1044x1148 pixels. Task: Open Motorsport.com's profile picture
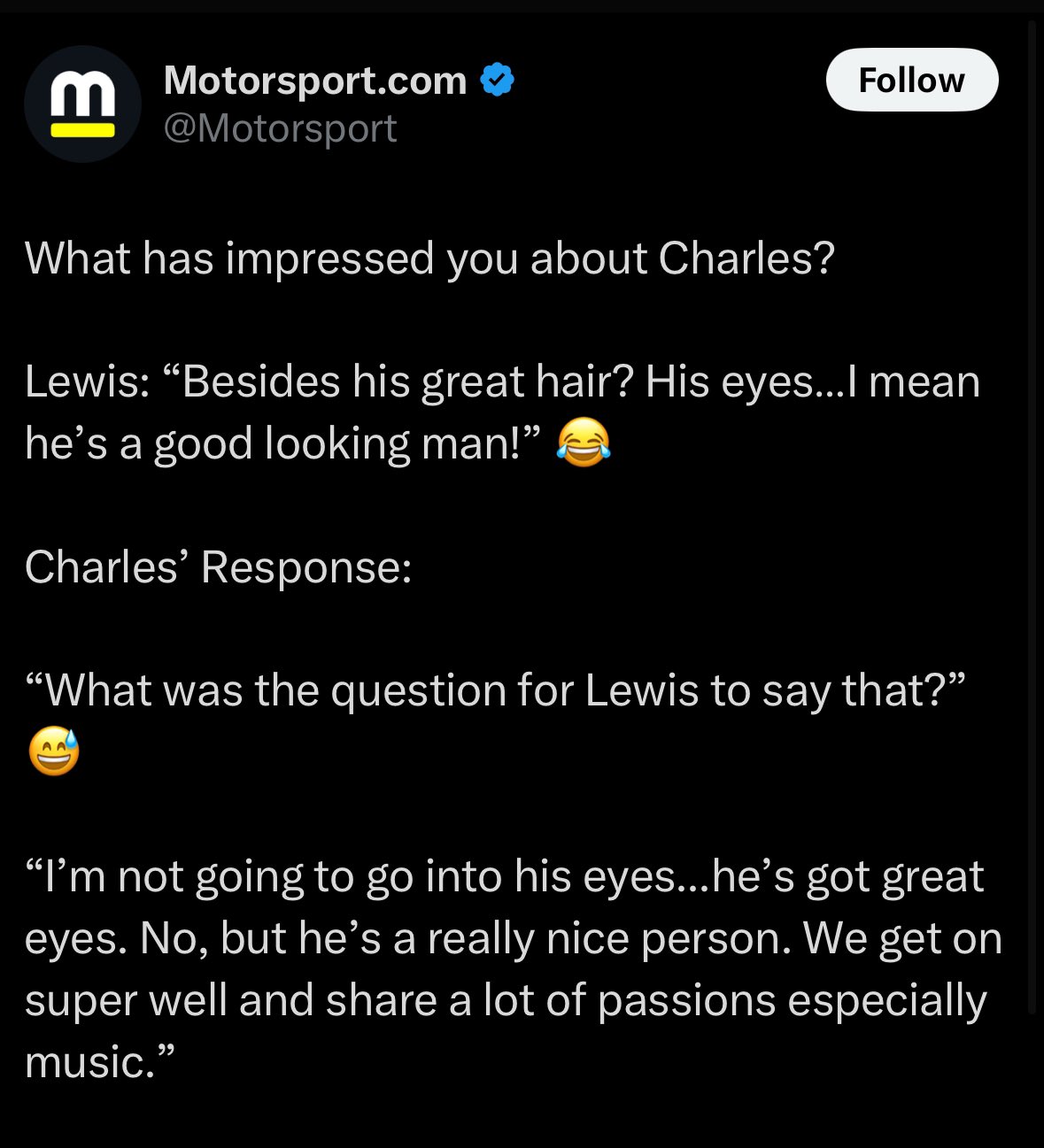coord(82,104)
